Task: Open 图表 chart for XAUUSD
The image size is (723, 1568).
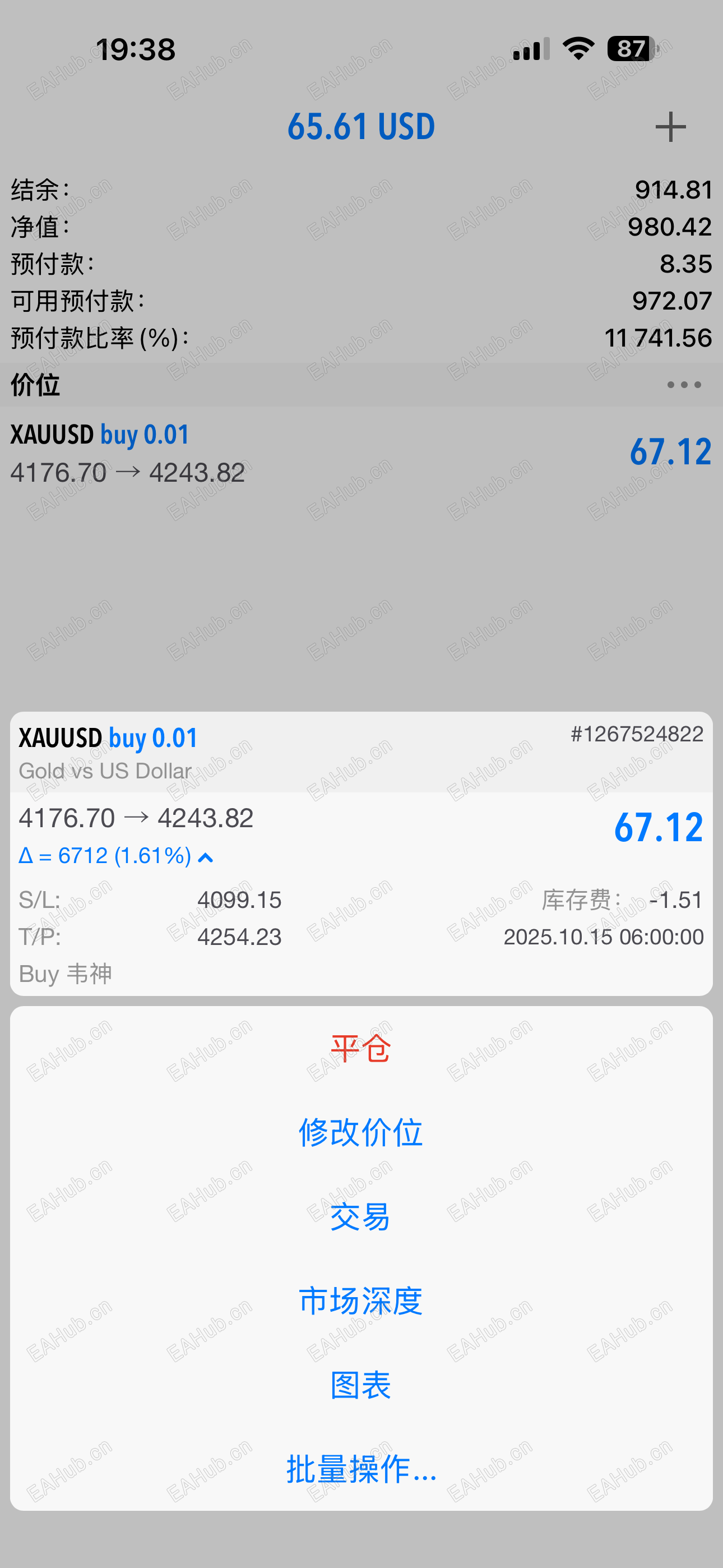Action: (361, 1385)
